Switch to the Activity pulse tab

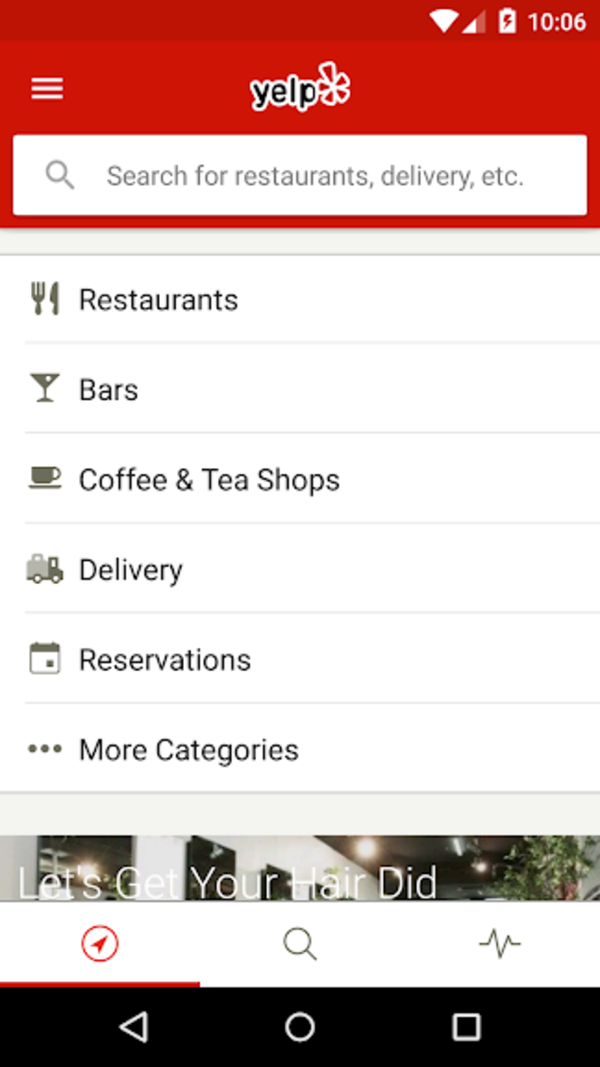click(499, 943)
